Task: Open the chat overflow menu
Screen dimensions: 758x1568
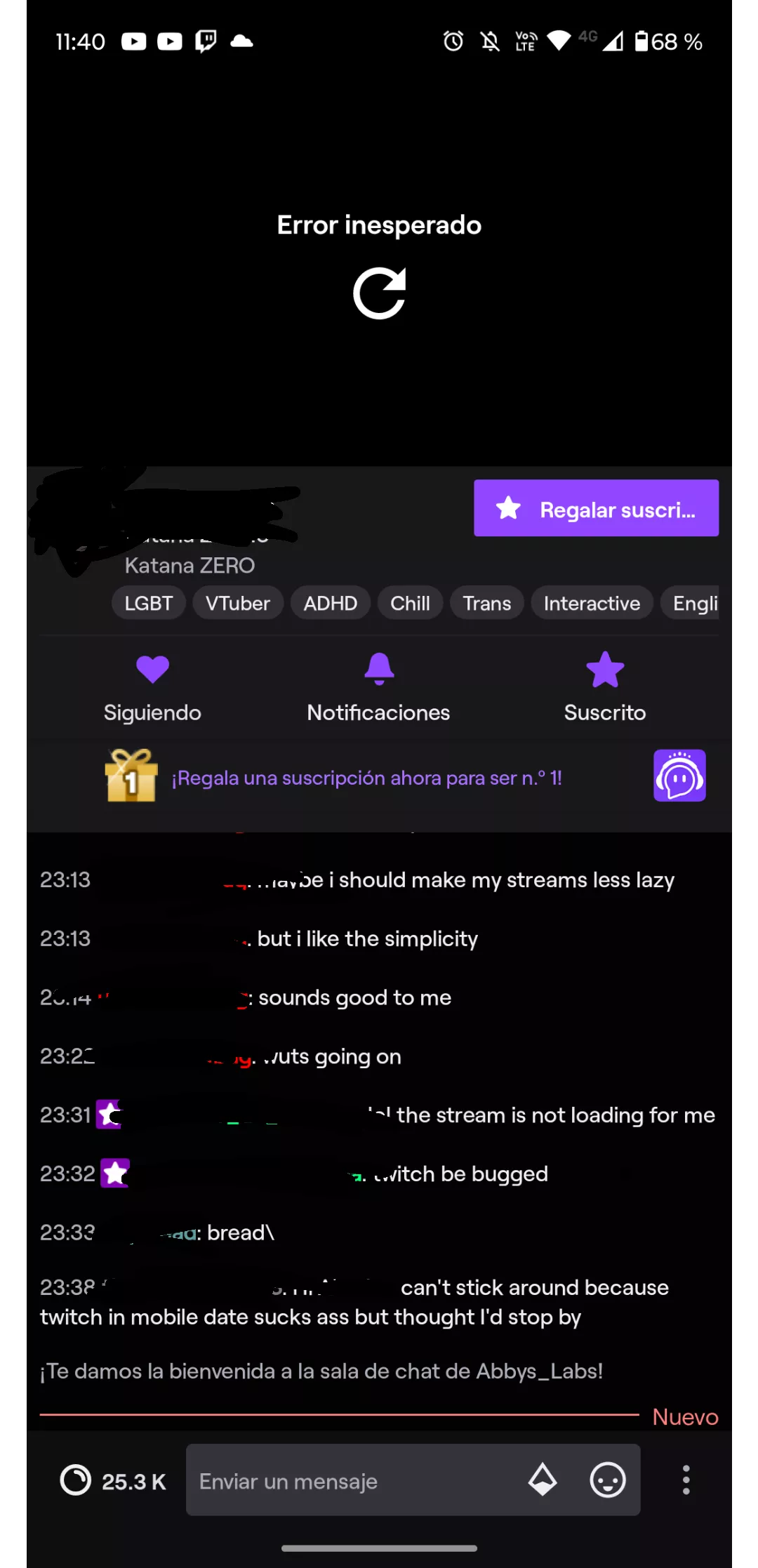Action: 686,1480
